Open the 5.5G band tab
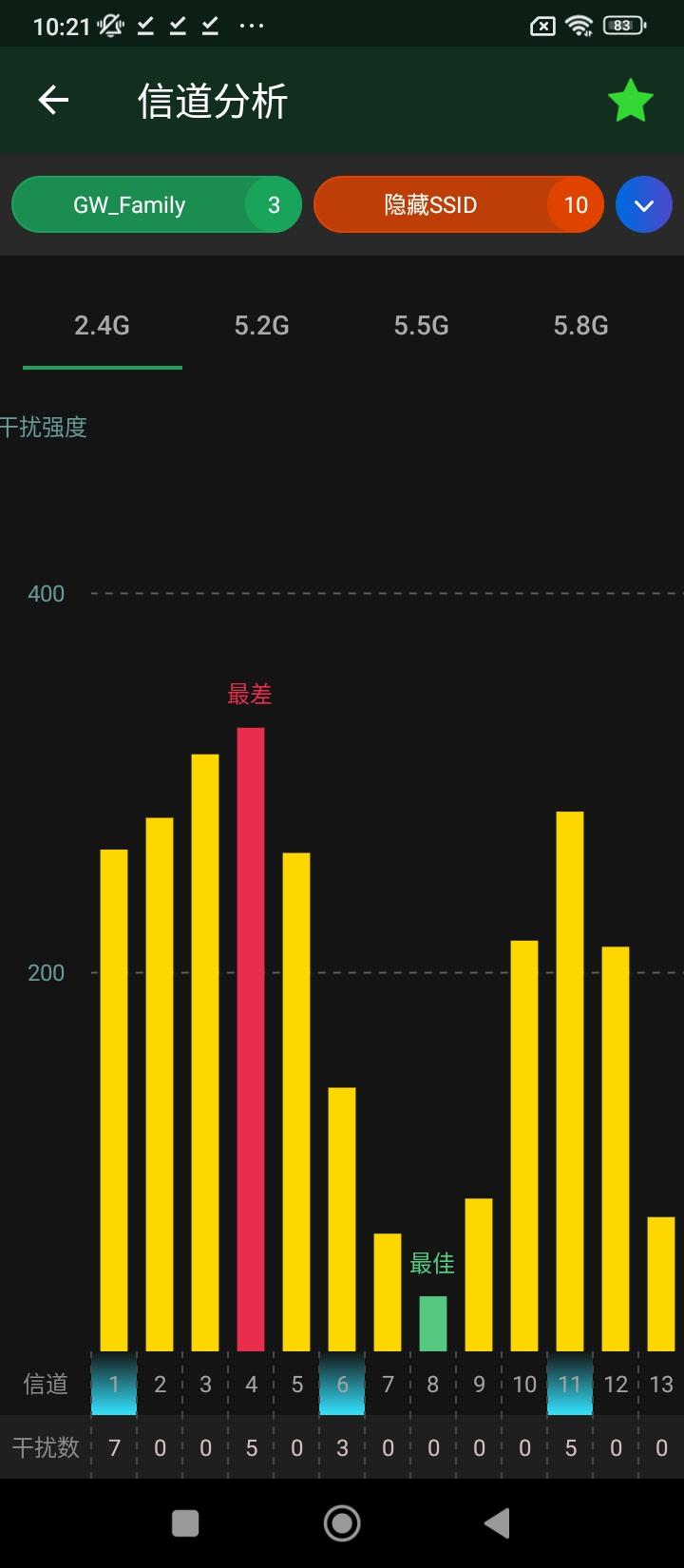This screenshot has width=684, height=1568. (421, 326)
